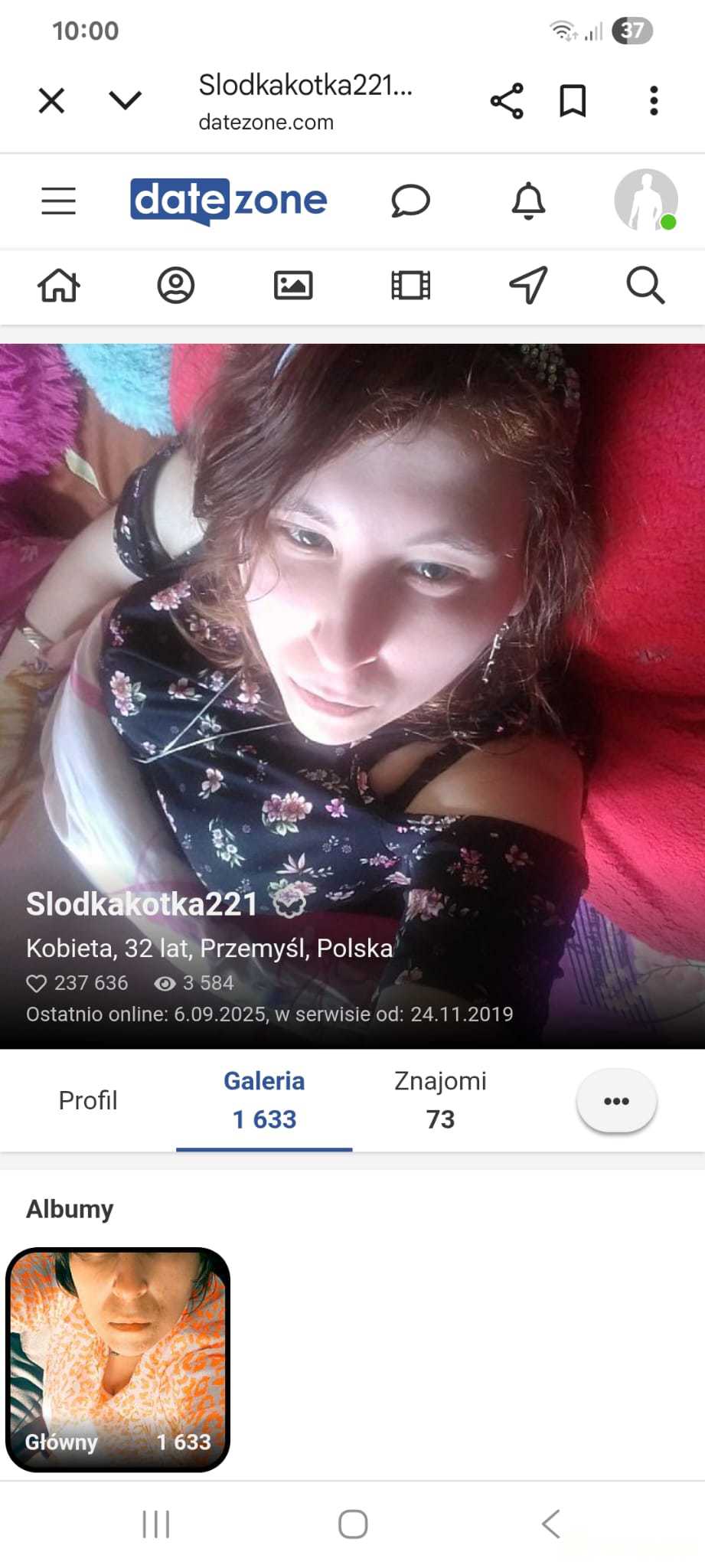705x1568 pixels.
Task: Open the videos film icon
Action: tap(410, 286)
